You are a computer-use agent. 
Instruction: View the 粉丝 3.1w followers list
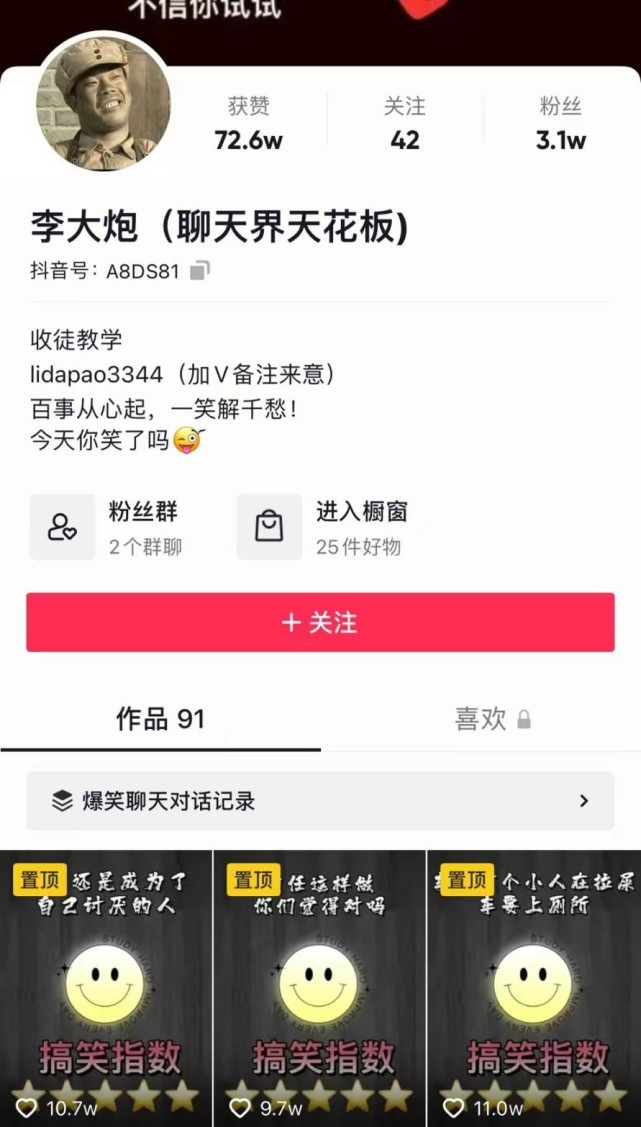coord(560,123)
